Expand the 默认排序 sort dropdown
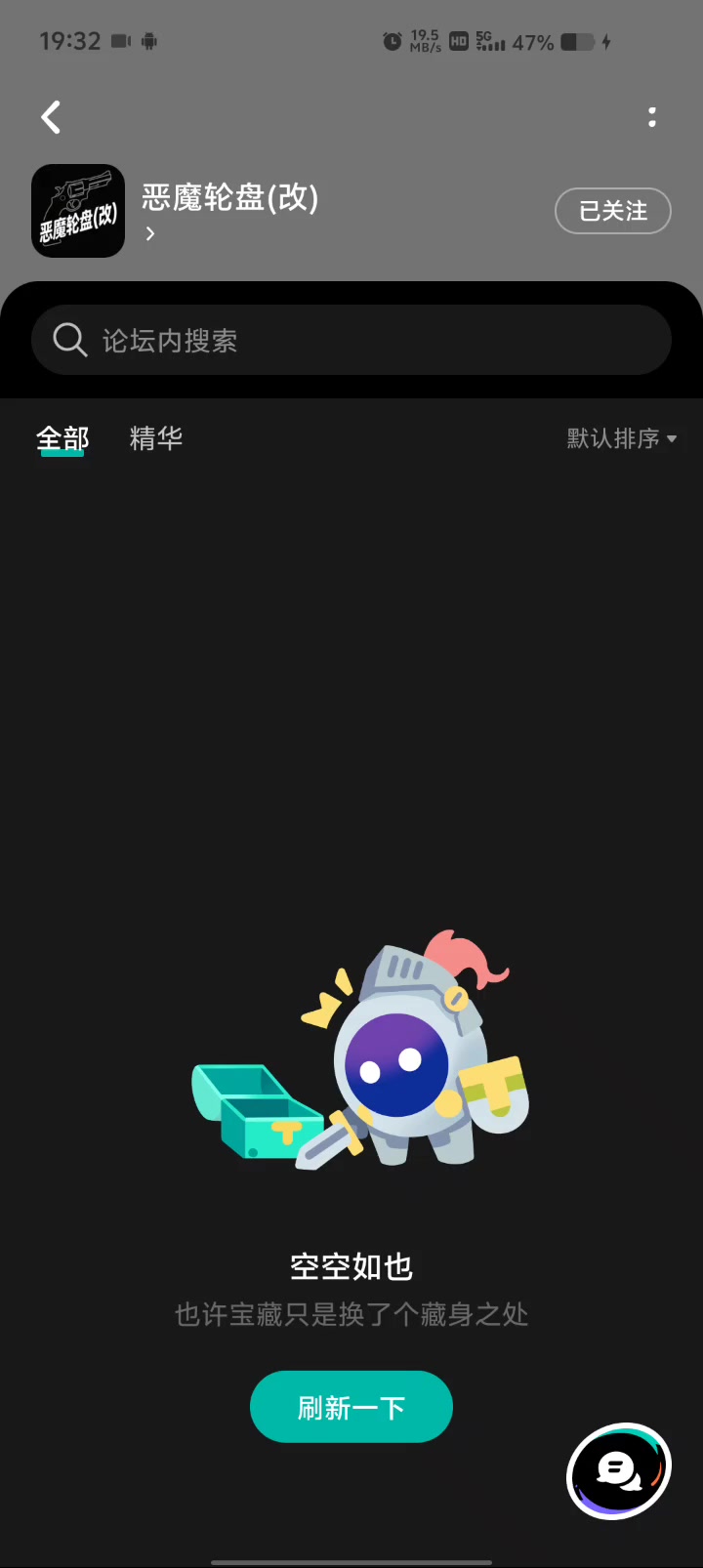The height and width of the screenshot is (1568, 703). [622, 438]
